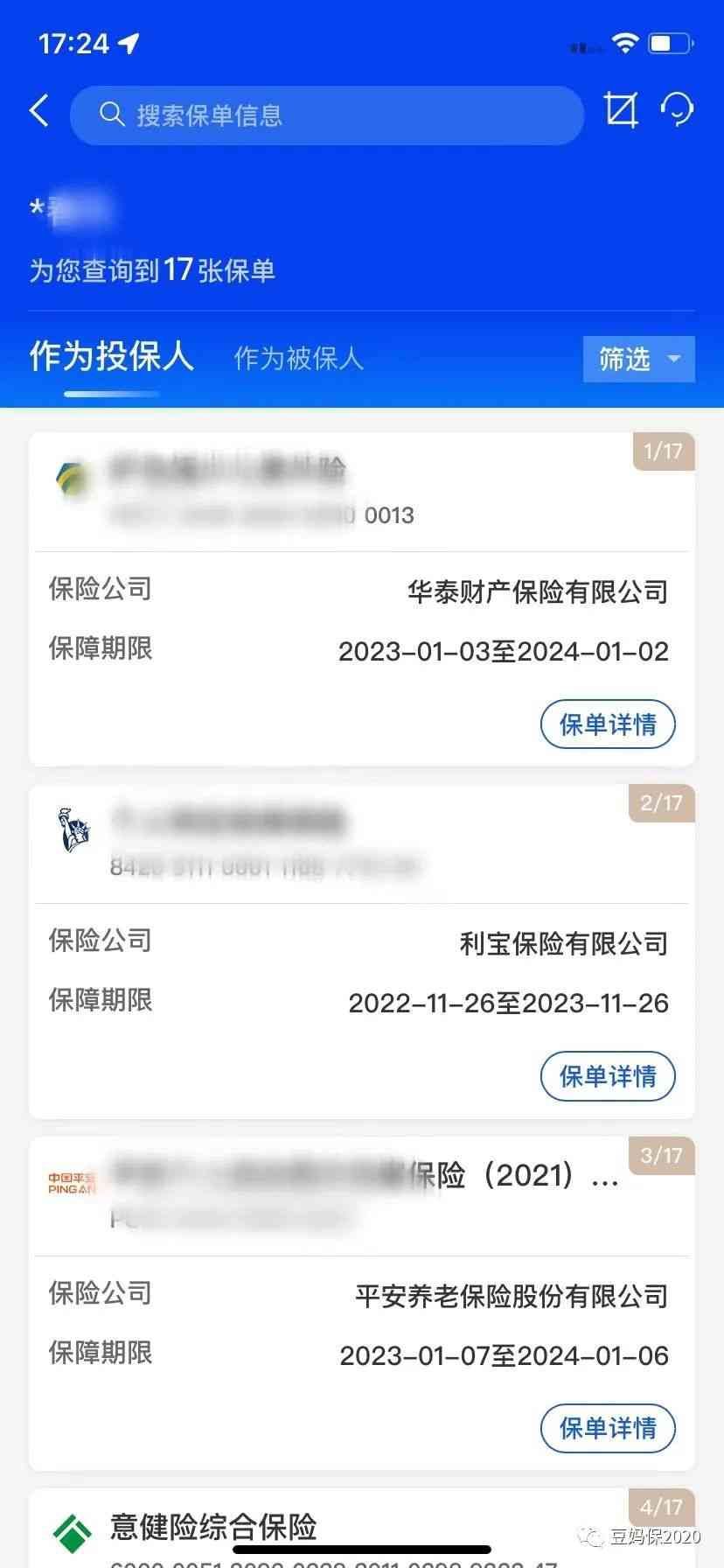This screenshot has width=724, height=1568.
Task: Tap the crop screenshot icon
Action: click(621, 110)
